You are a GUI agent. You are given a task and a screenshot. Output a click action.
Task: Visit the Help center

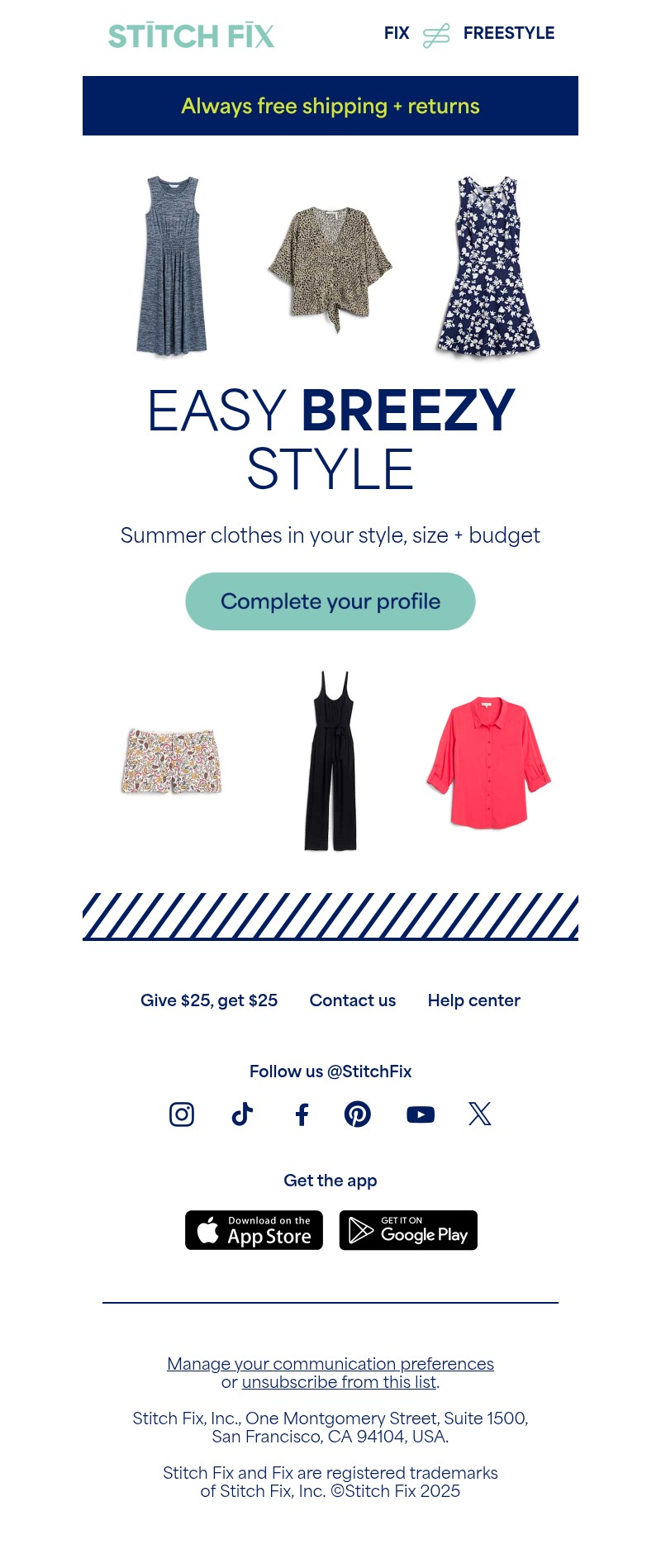[x=473, y=1000]
